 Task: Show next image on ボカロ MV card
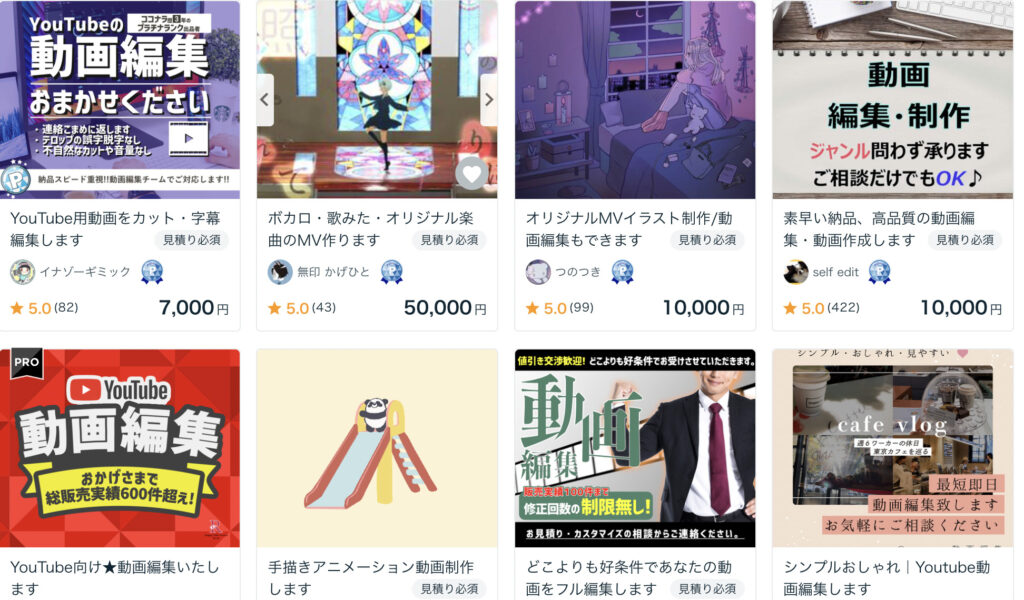488,99
